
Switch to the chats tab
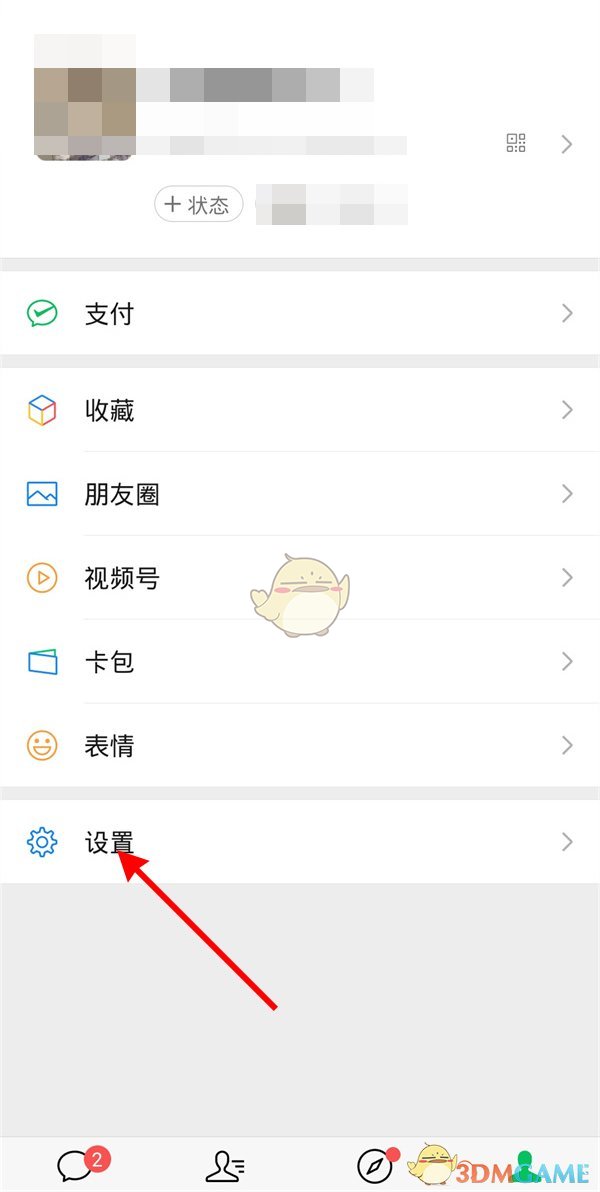pyautogui.click(x=76, y=1166)
